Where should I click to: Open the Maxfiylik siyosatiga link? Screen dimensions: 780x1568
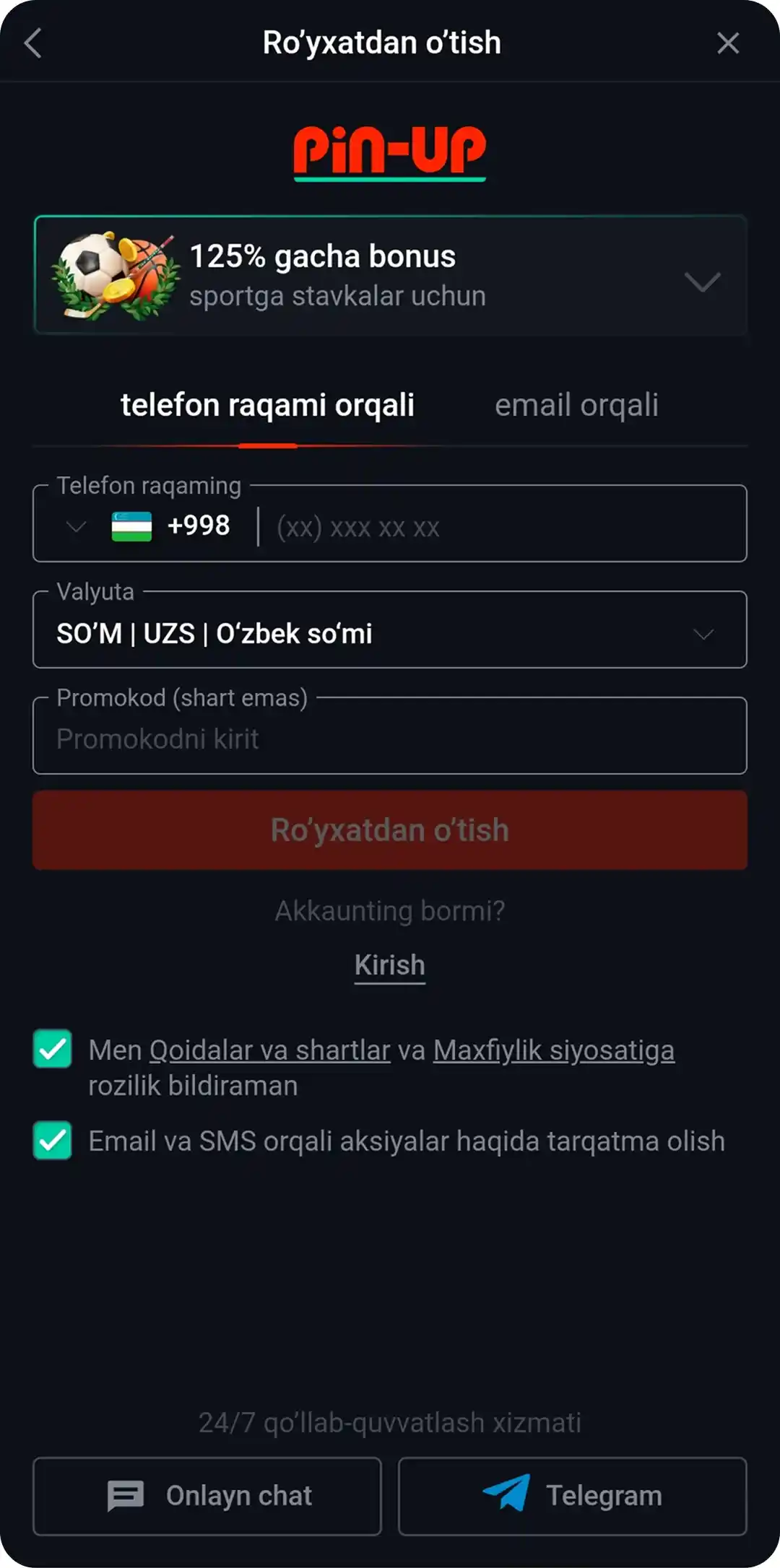tap(552, 1050)
